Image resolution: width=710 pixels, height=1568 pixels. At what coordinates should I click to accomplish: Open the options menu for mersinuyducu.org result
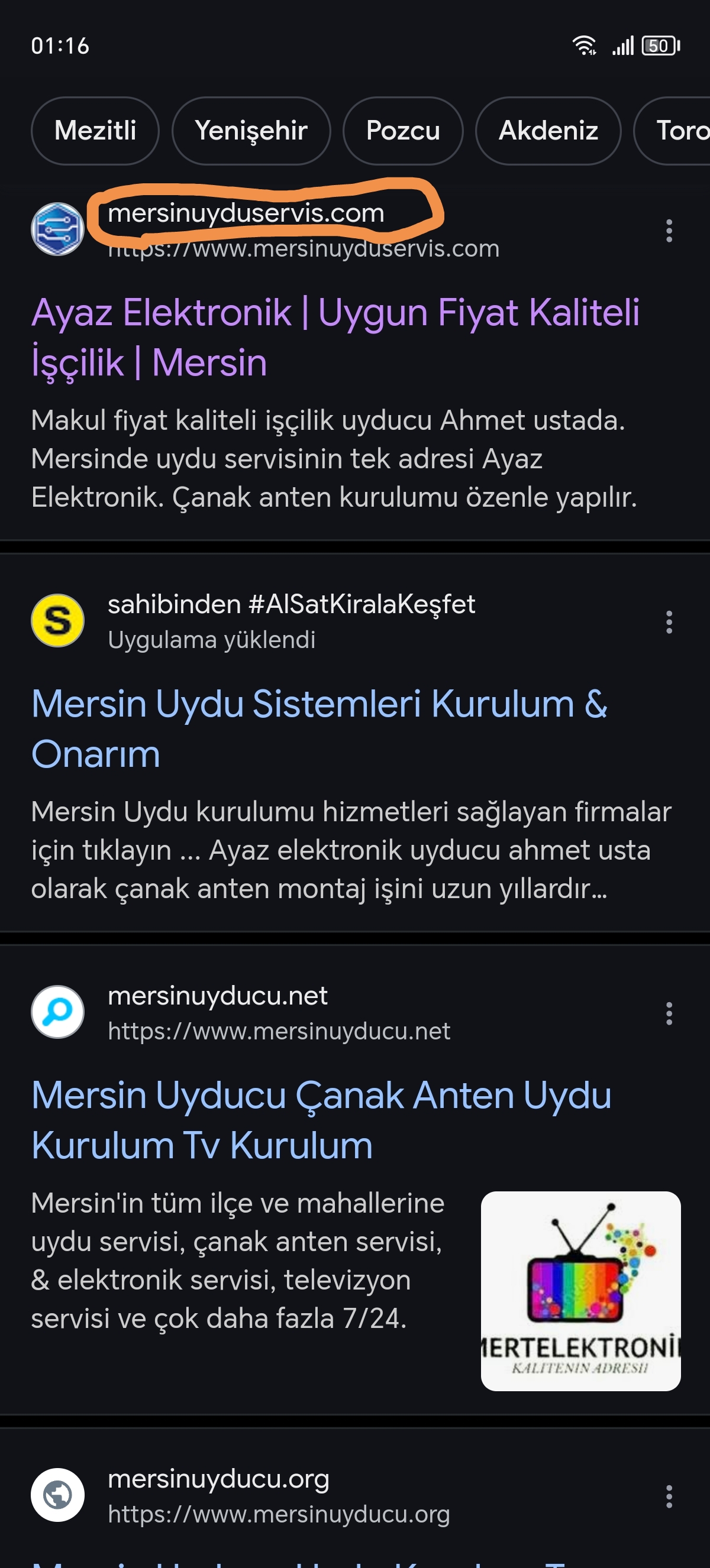pyautogui.click(x=669, y=1496)
